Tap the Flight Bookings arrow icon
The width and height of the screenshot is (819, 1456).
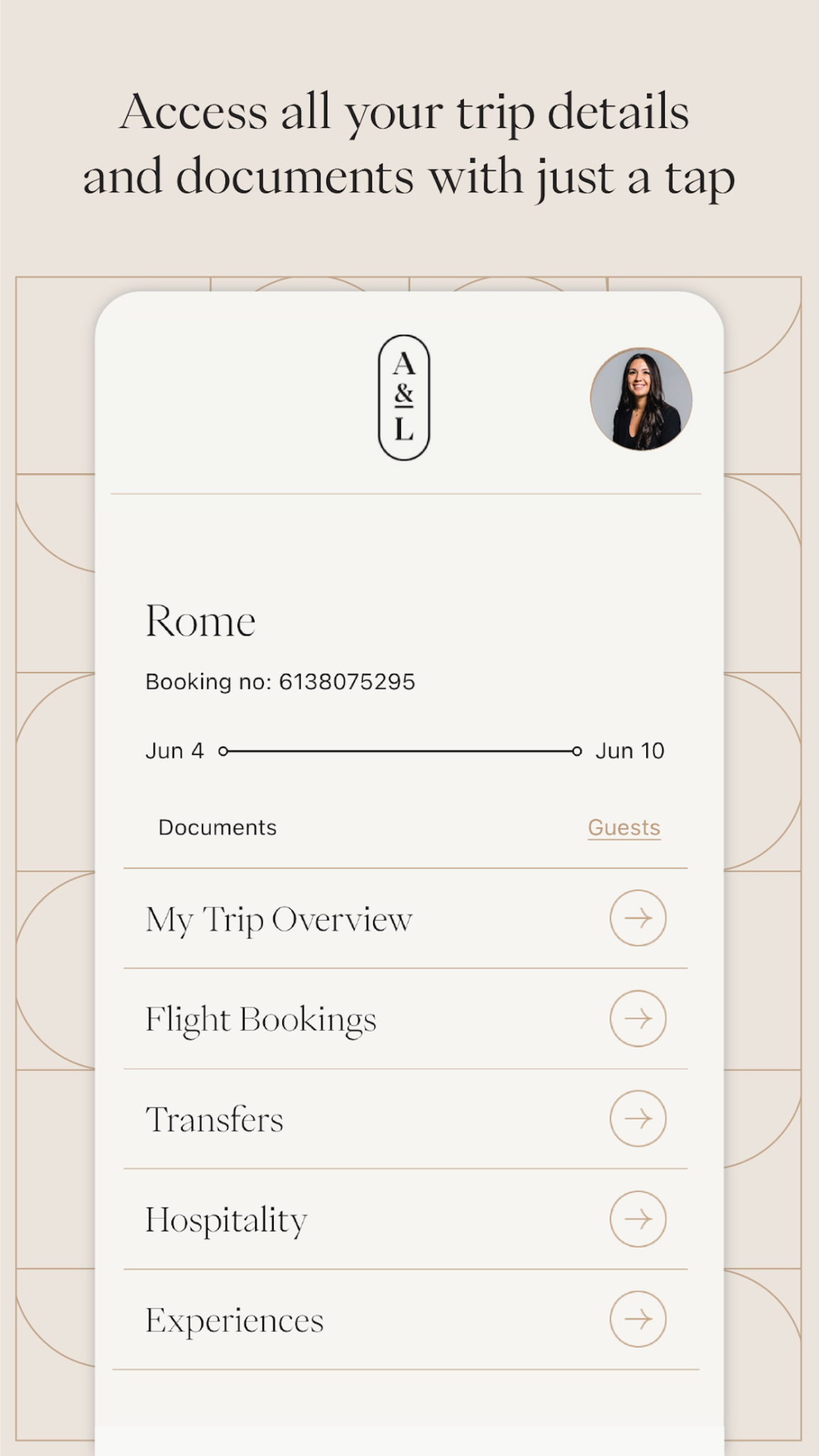[639, 1019]
